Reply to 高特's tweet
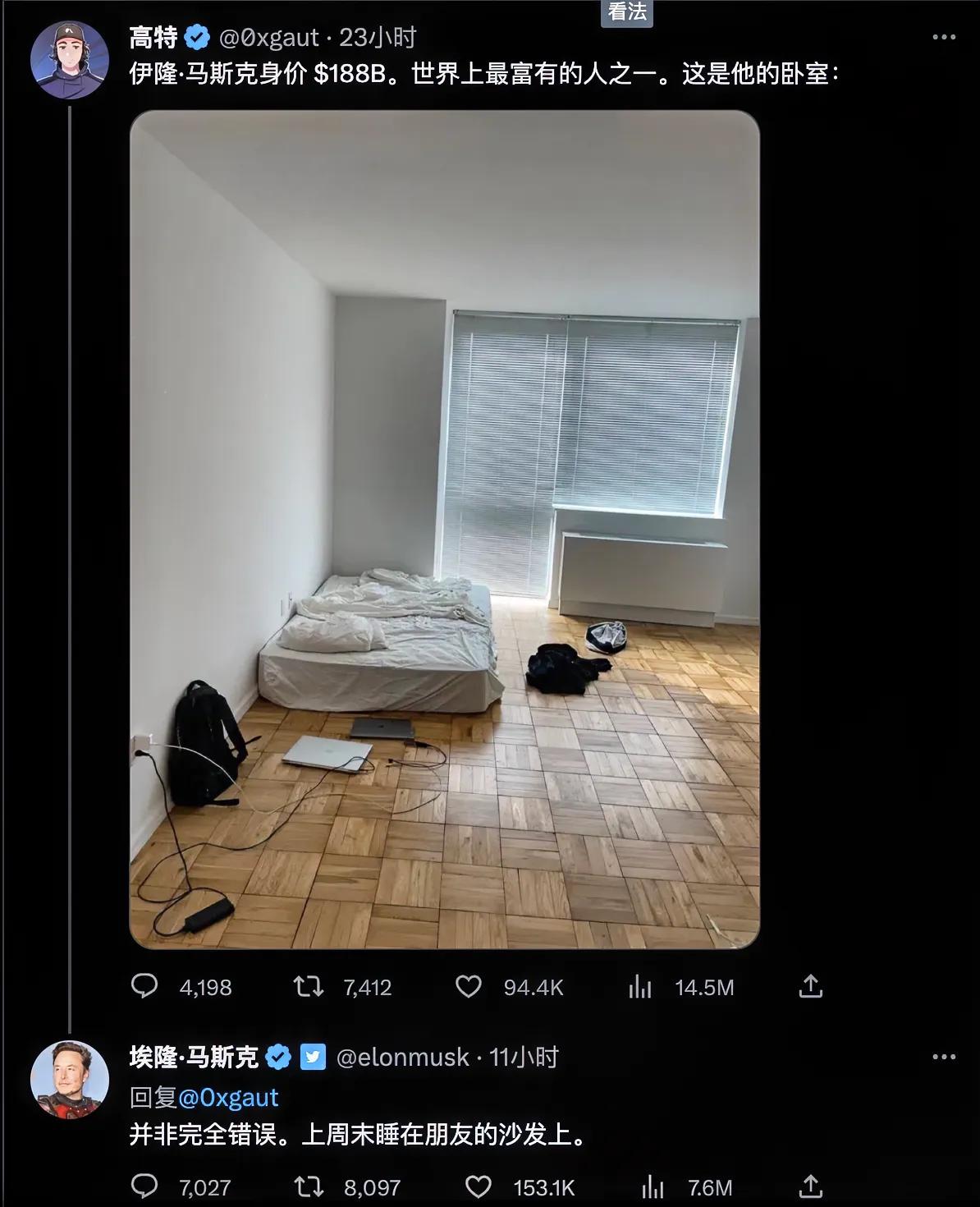 (144, 986)
